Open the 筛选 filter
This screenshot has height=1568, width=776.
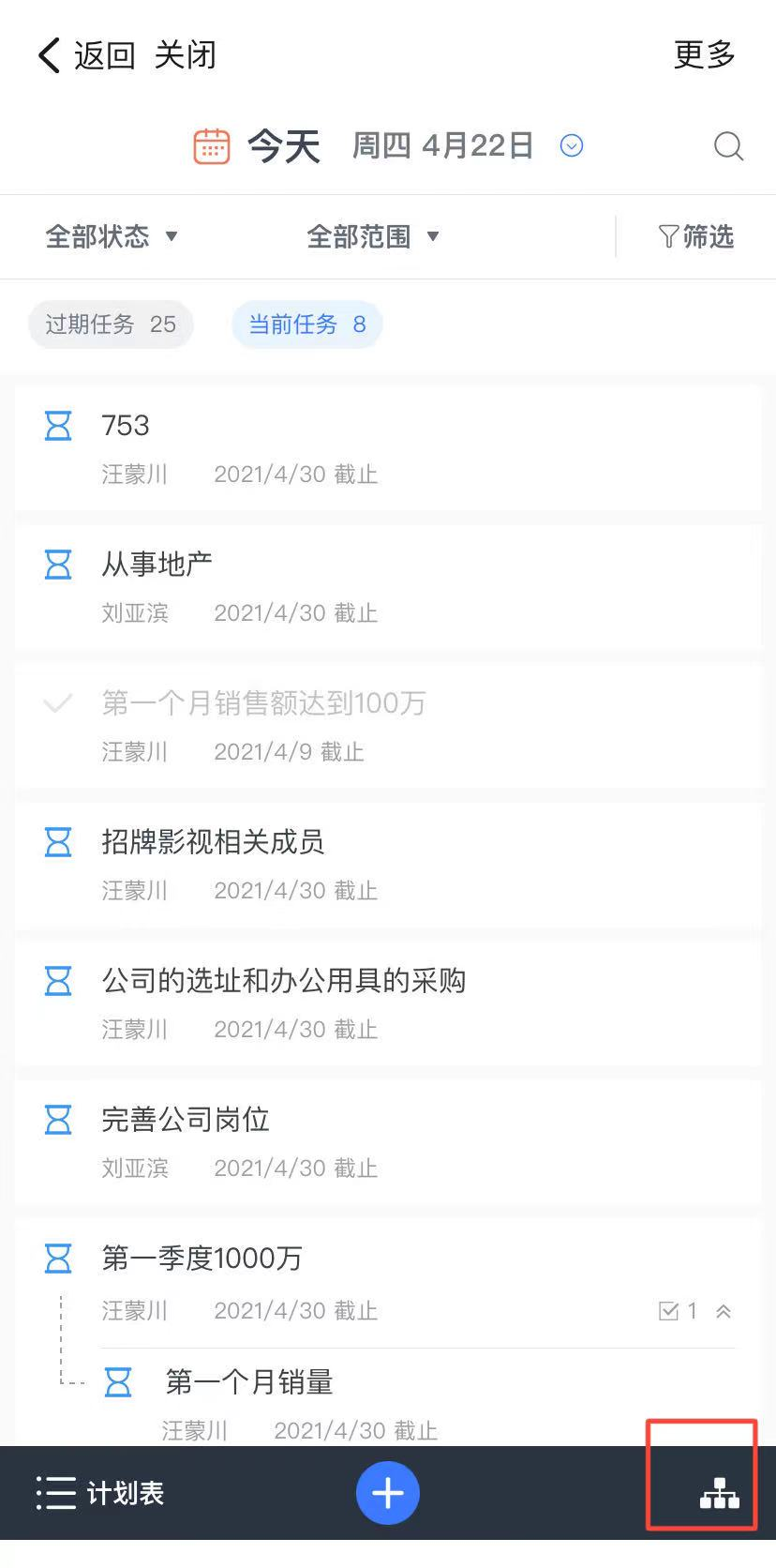pyautogui.click(x=695, y=236)
